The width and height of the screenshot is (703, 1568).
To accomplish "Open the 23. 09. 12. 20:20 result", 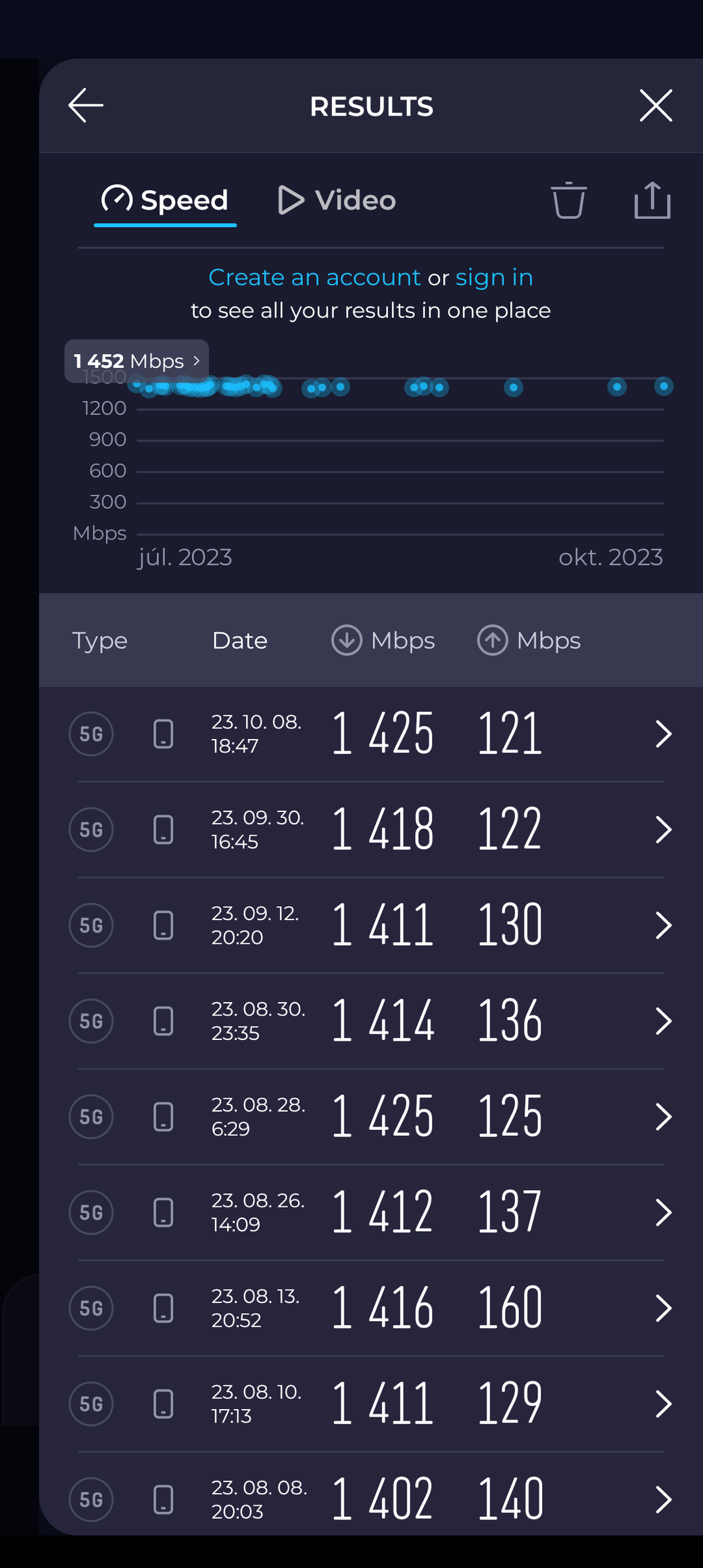I will pos(371,926).
